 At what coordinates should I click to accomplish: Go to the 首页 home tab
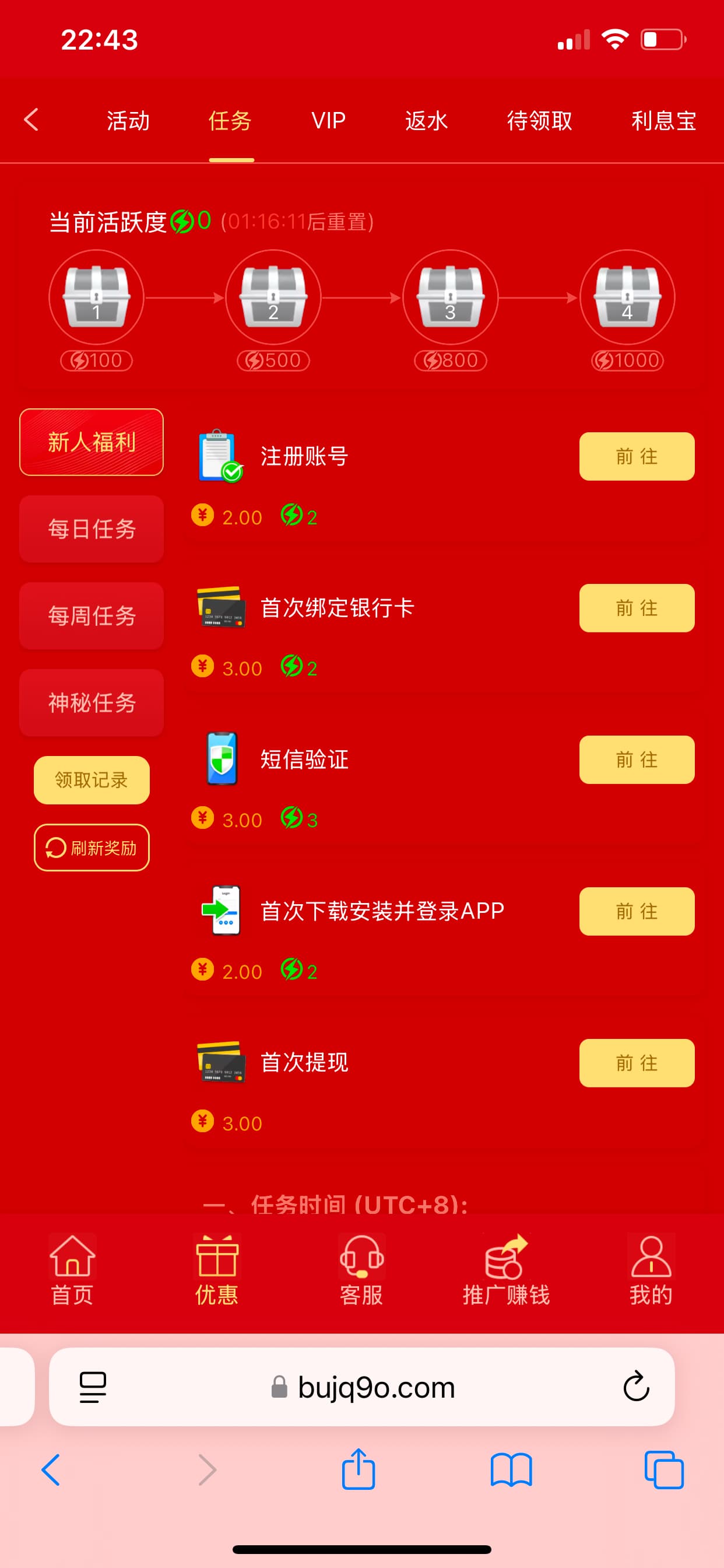pos(72,1270)
